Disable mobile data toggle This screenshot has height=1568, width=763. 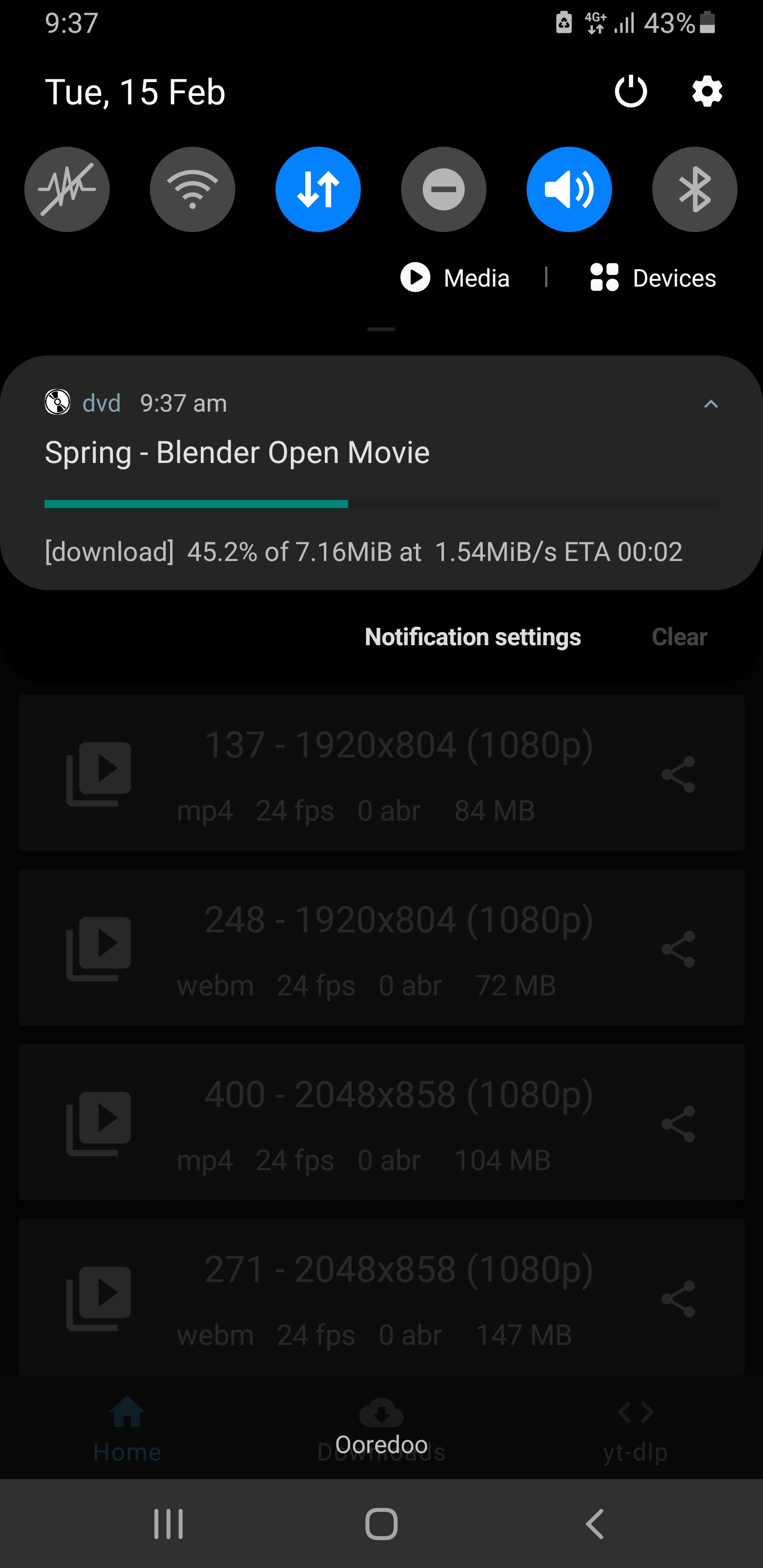318,189
